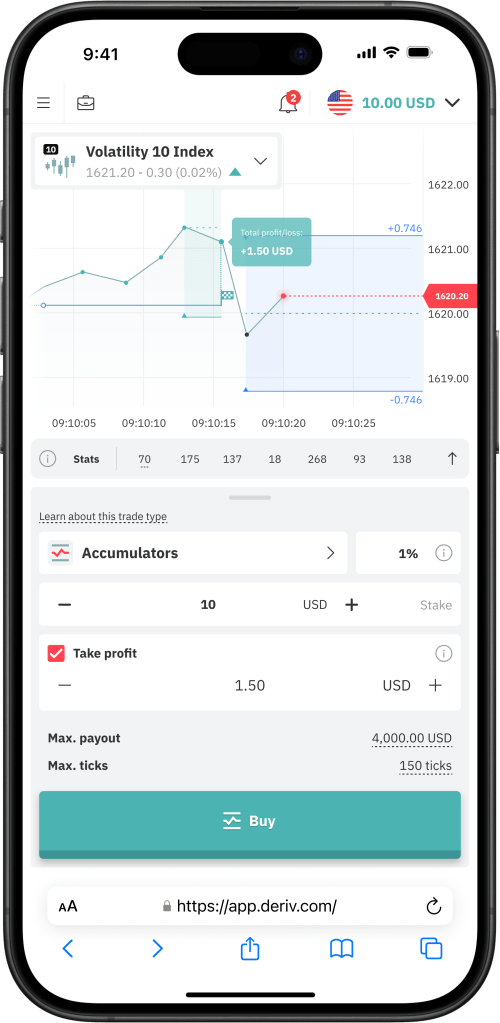Reload the page in the browser
The image size is (500, 1023).
433,906
